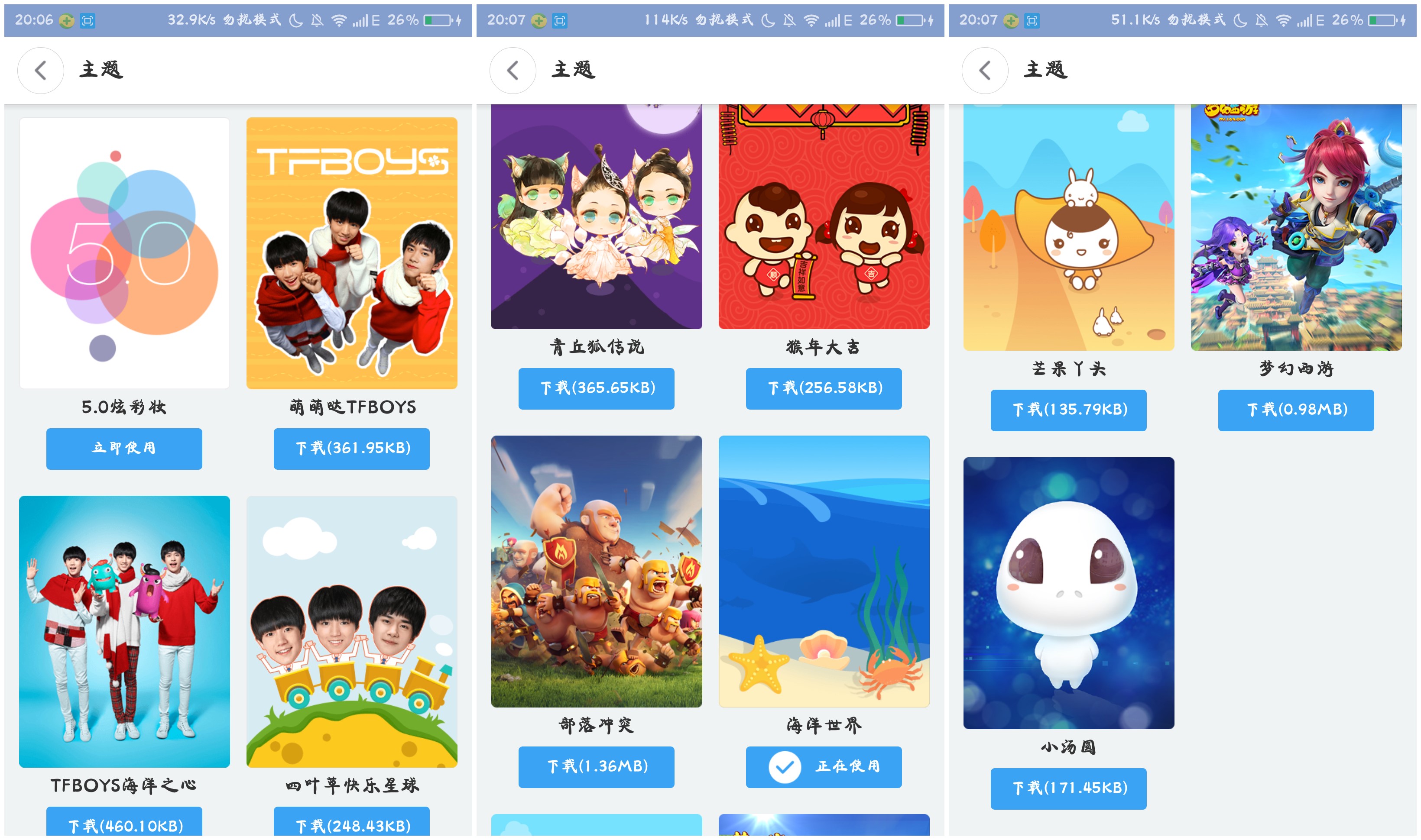Viewport: 1421px width, 840px height.
Task: Open the 5.0炫彩妆 theme preview
Action: (x=124, y=252)
